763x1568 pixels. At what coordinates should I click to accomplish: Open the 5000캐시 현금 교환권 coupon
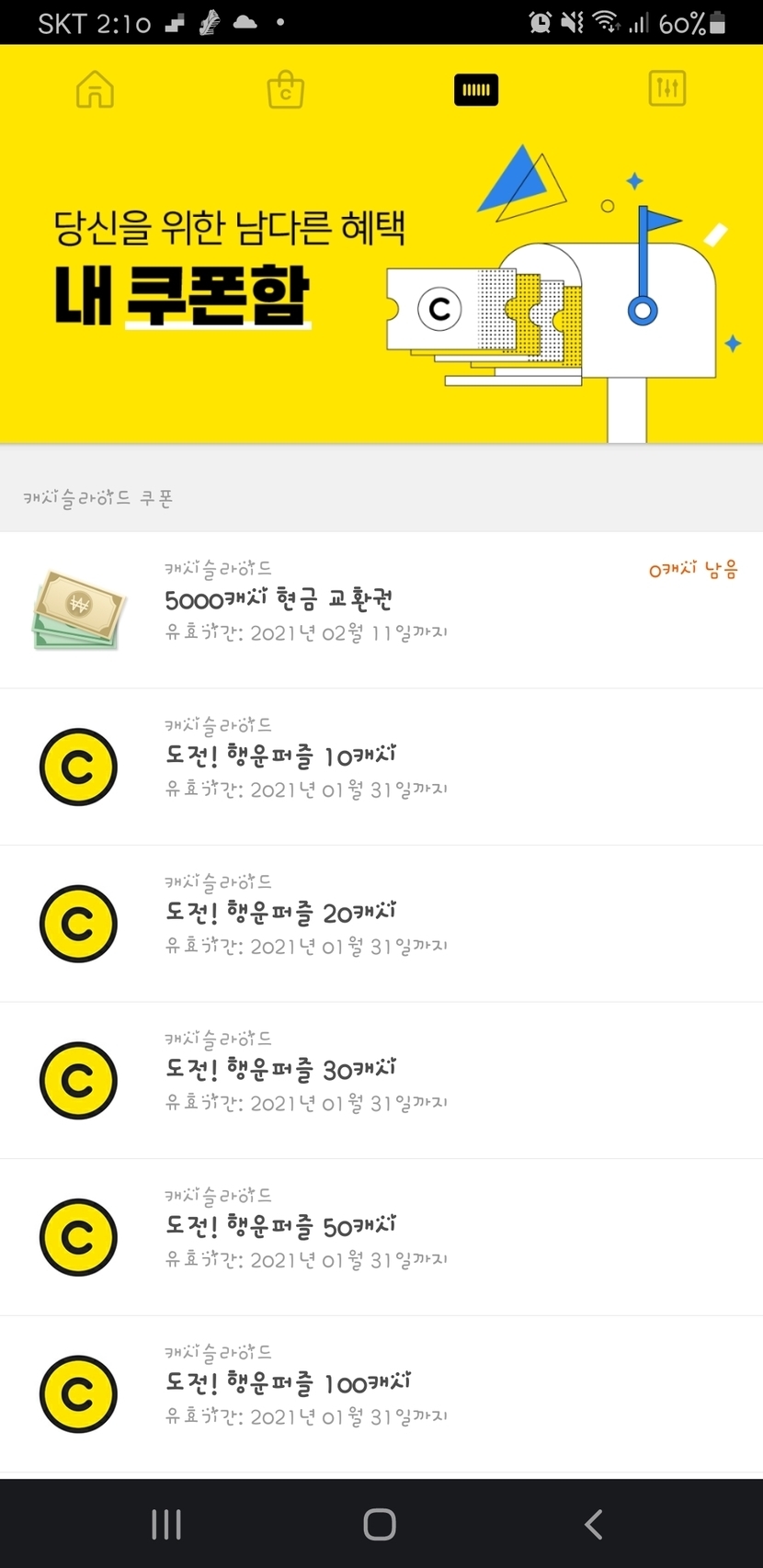(x=381, y=609)
